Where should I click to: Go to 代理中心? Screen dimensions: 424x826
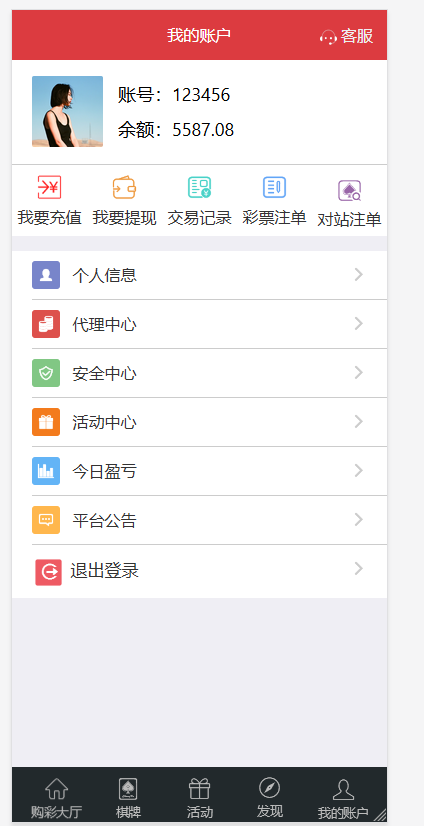pyautogui.click(x=199, y=324)
